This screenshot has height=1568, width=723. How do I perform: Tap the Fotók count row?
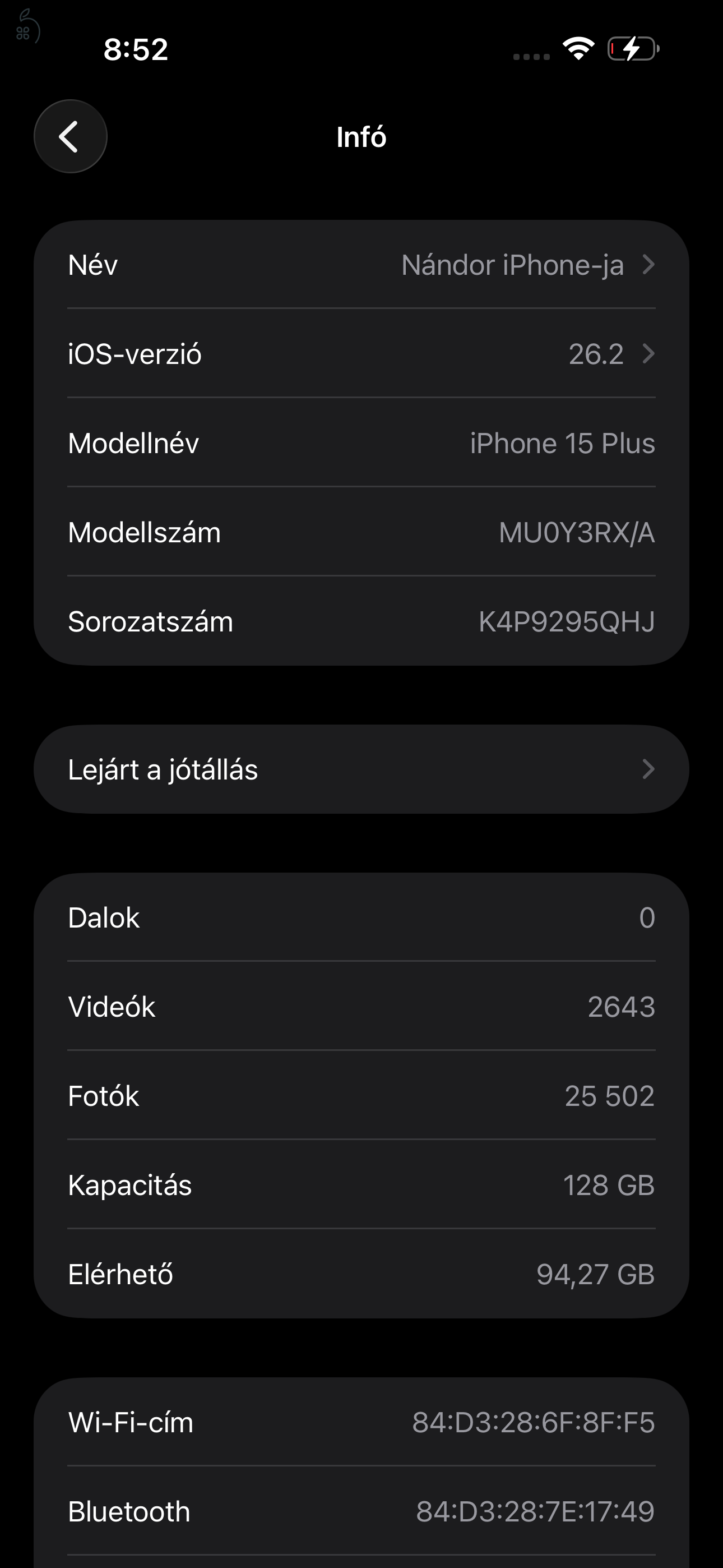pos(361,1095)
